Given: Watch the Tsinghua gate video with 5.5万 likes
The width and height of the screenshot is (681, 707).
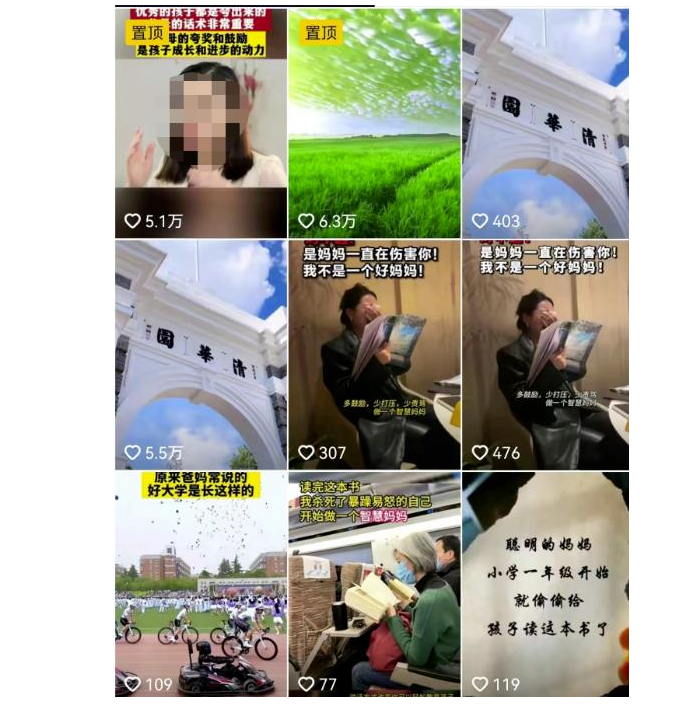Looking at the screenshot, I should tap(201, 355).
